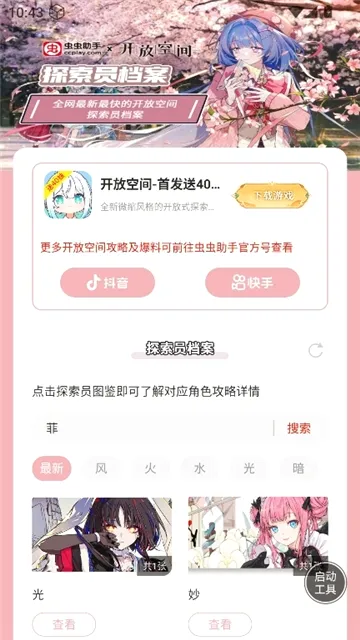Select the 最新 filter chip

pos(52,468)
